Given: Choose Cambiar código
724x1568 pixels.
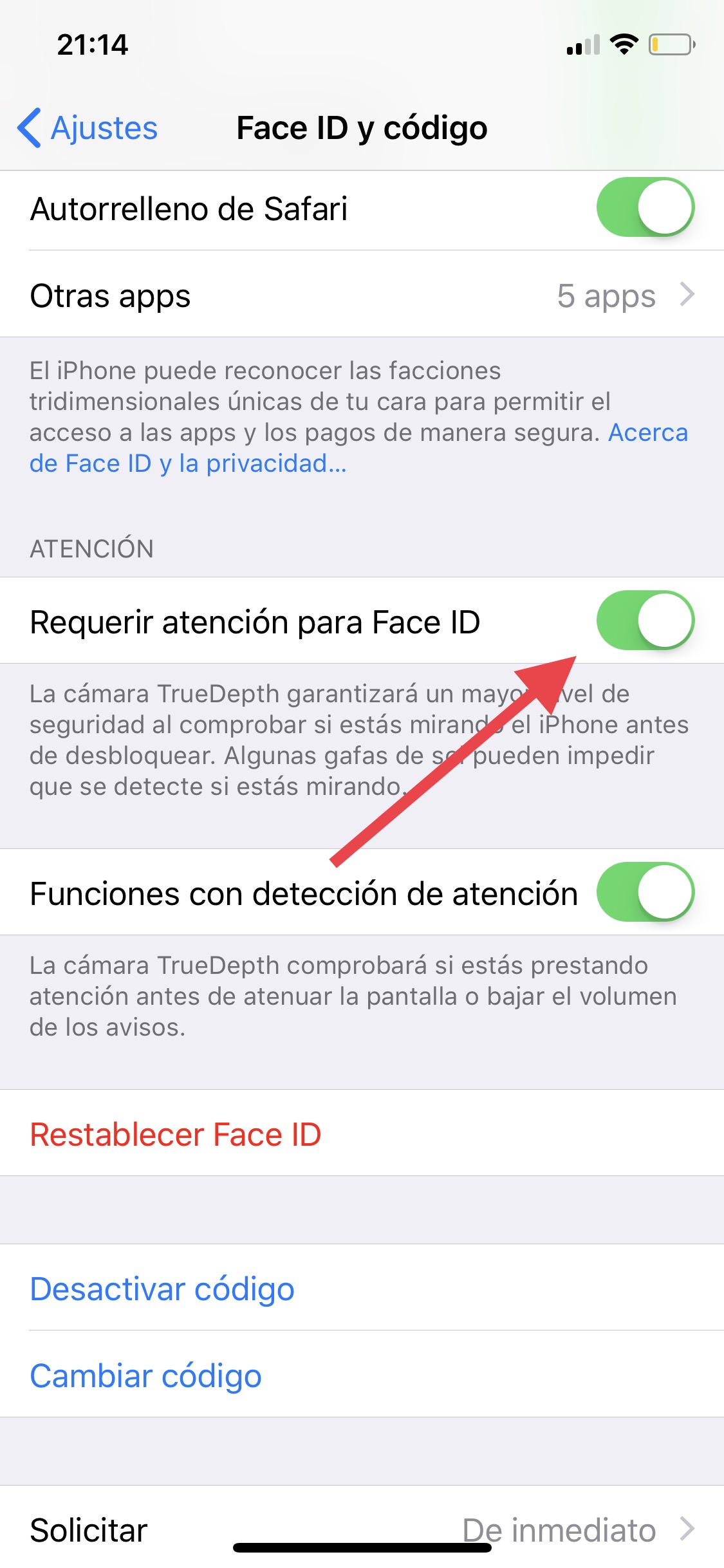Looking at the screenshot, I should tap(146, 1376).
